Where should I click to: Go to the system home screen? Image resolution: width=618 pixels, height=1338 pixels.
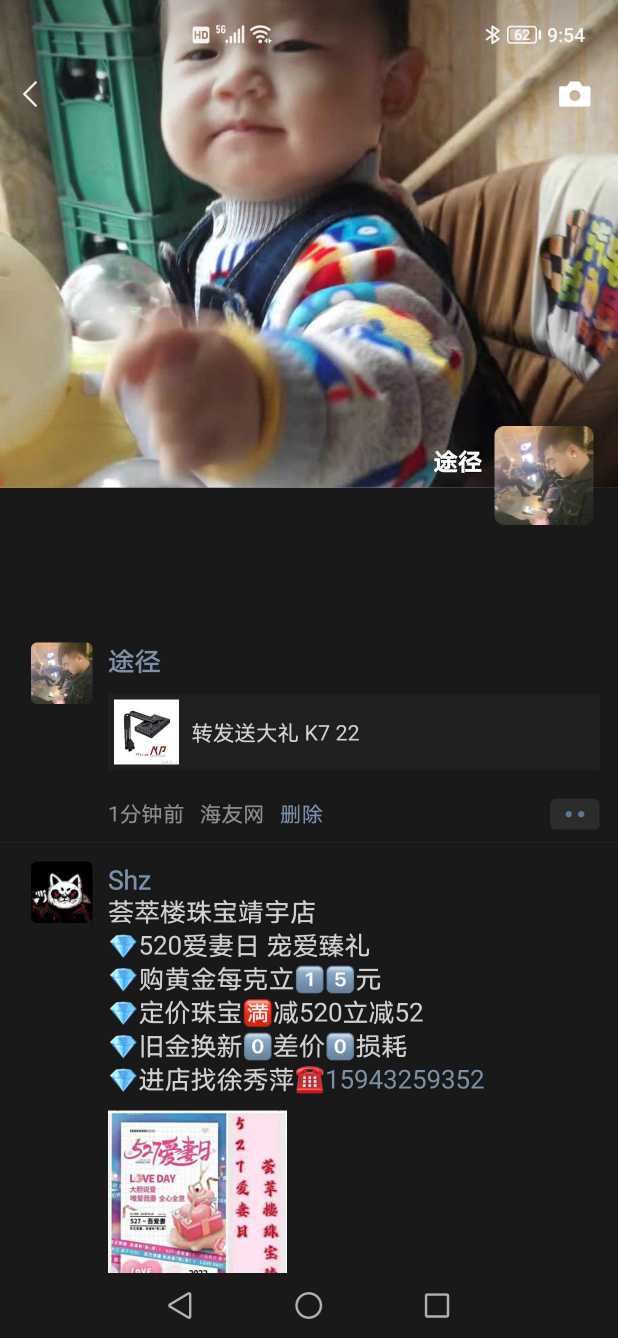[309, 1305]
